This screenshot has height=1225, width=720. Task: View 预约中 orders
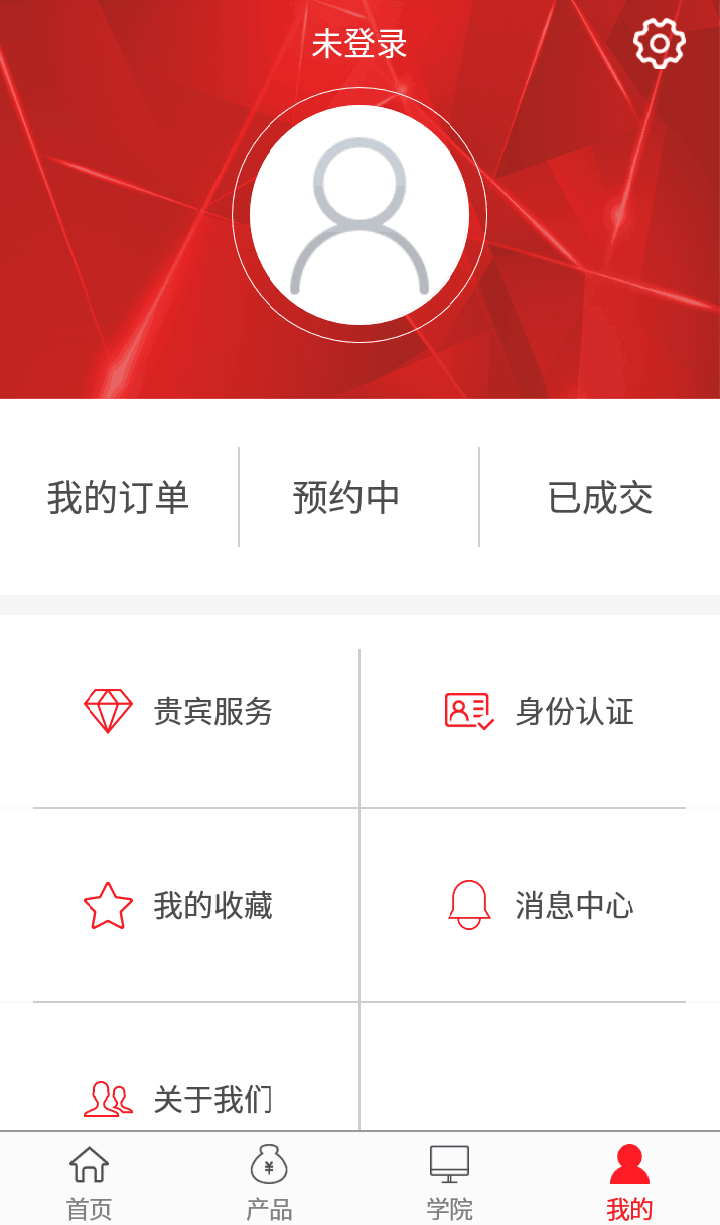pyautogui.click(x=347, y=498)
